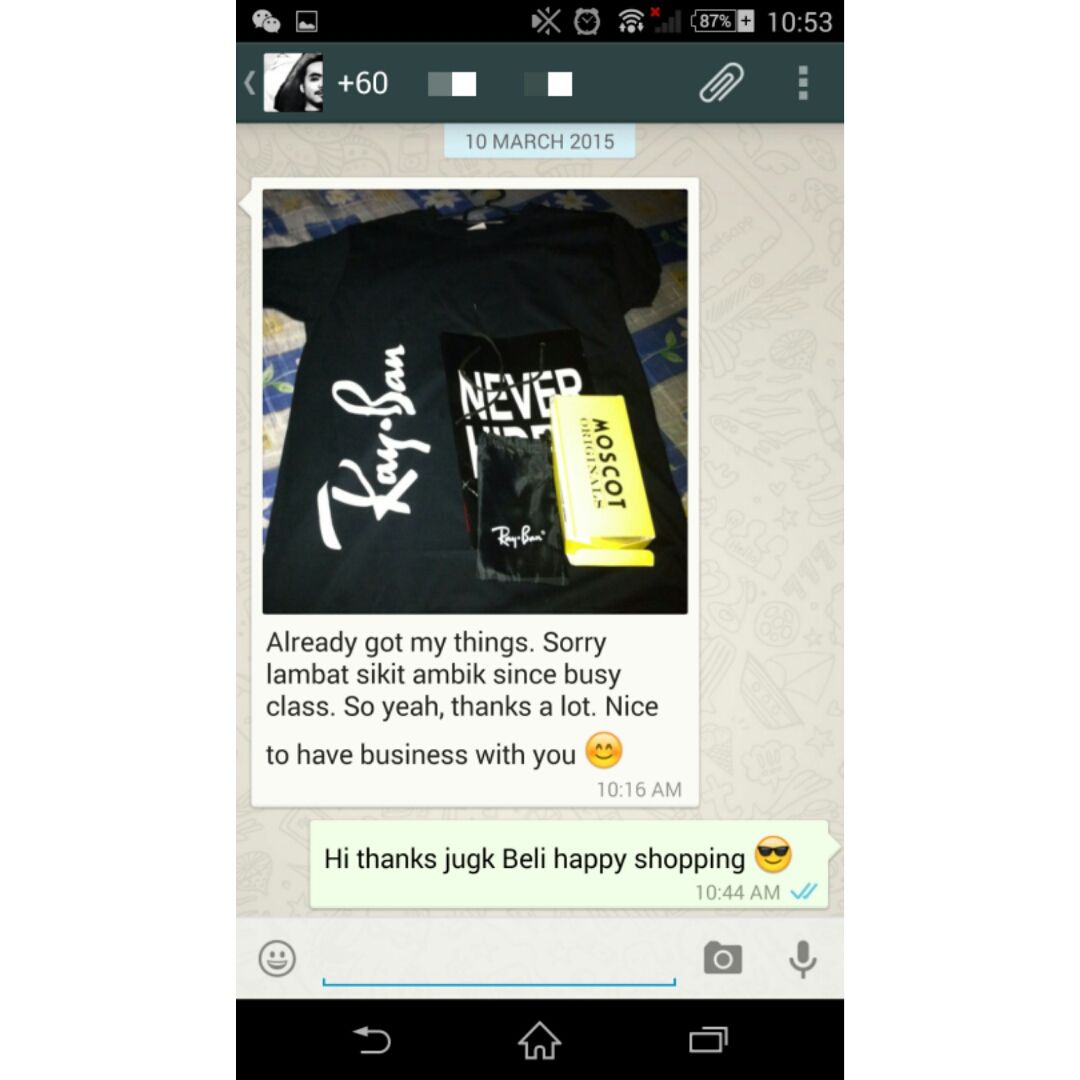Open the emoji picker
Screen dimensions: 1080x1080
tap(277, 959)
